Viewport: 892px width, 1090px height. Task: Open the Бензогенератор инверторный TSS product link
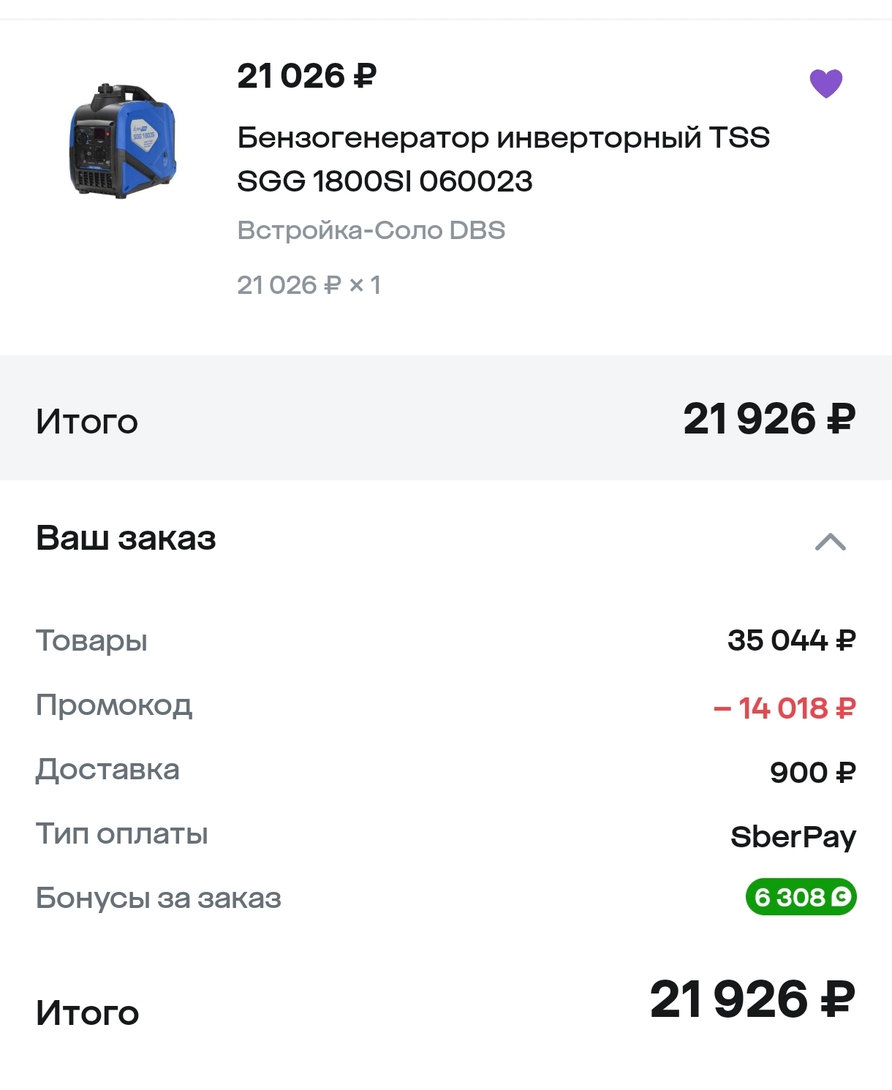(503, 160)
